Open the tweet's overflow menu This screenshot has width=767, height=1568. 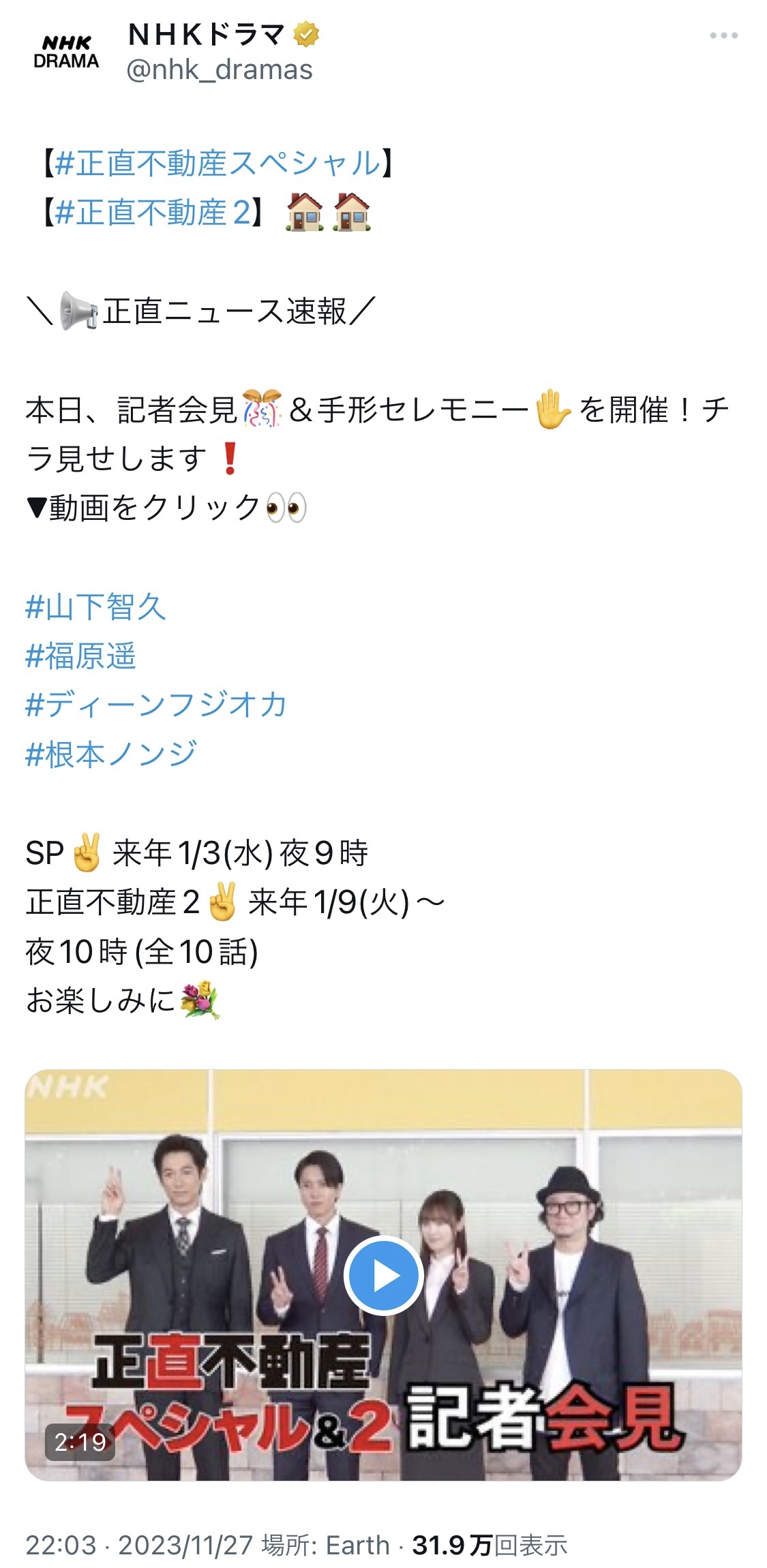pyautogui.click(x=723, y=35)
